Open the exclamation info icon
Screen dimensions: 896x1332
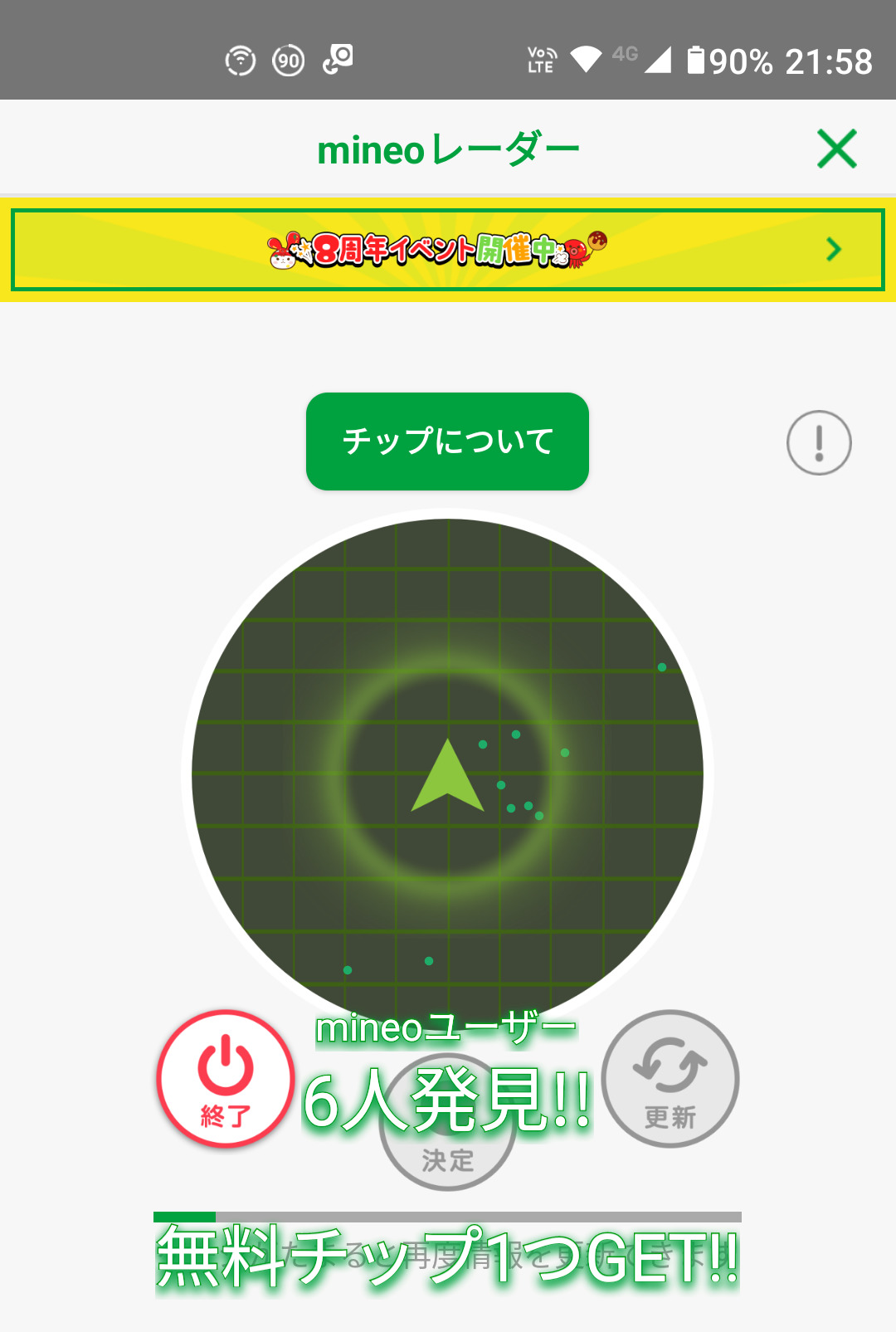(x=819, y=443)
